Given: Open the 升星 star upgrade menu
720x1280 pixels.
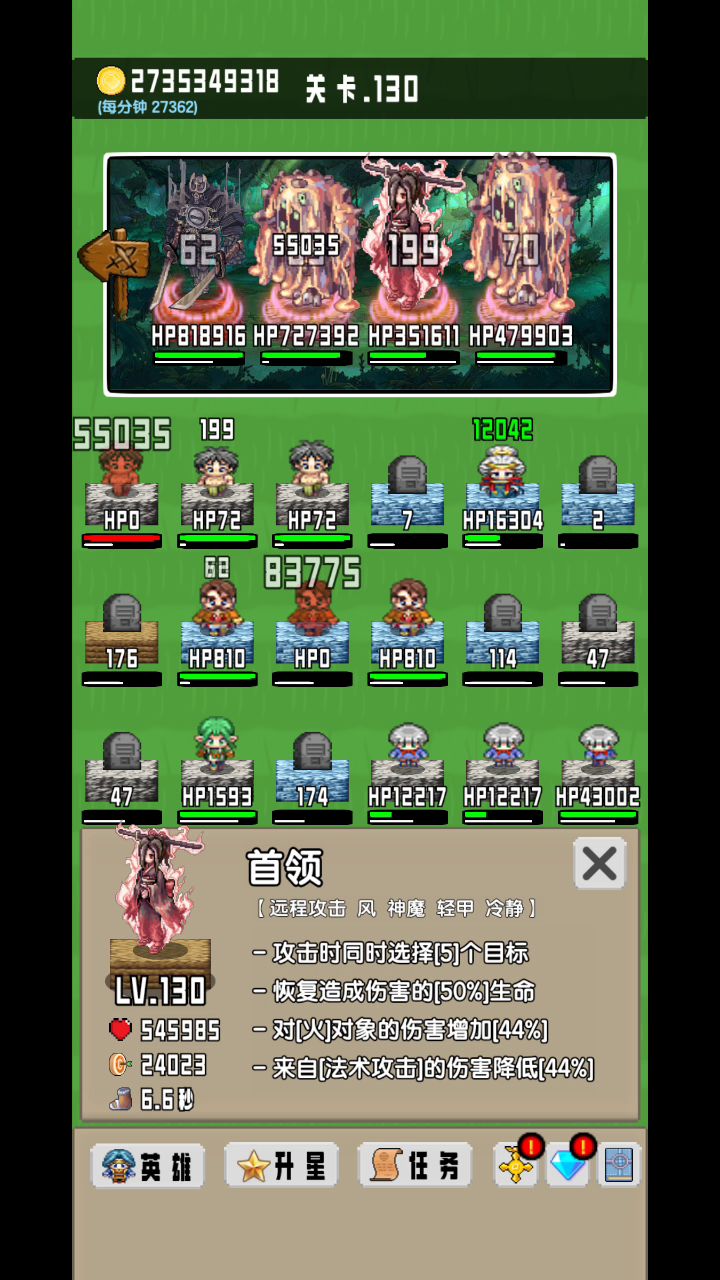Looking at the screenshot, I should click(x=281, y=1166).
